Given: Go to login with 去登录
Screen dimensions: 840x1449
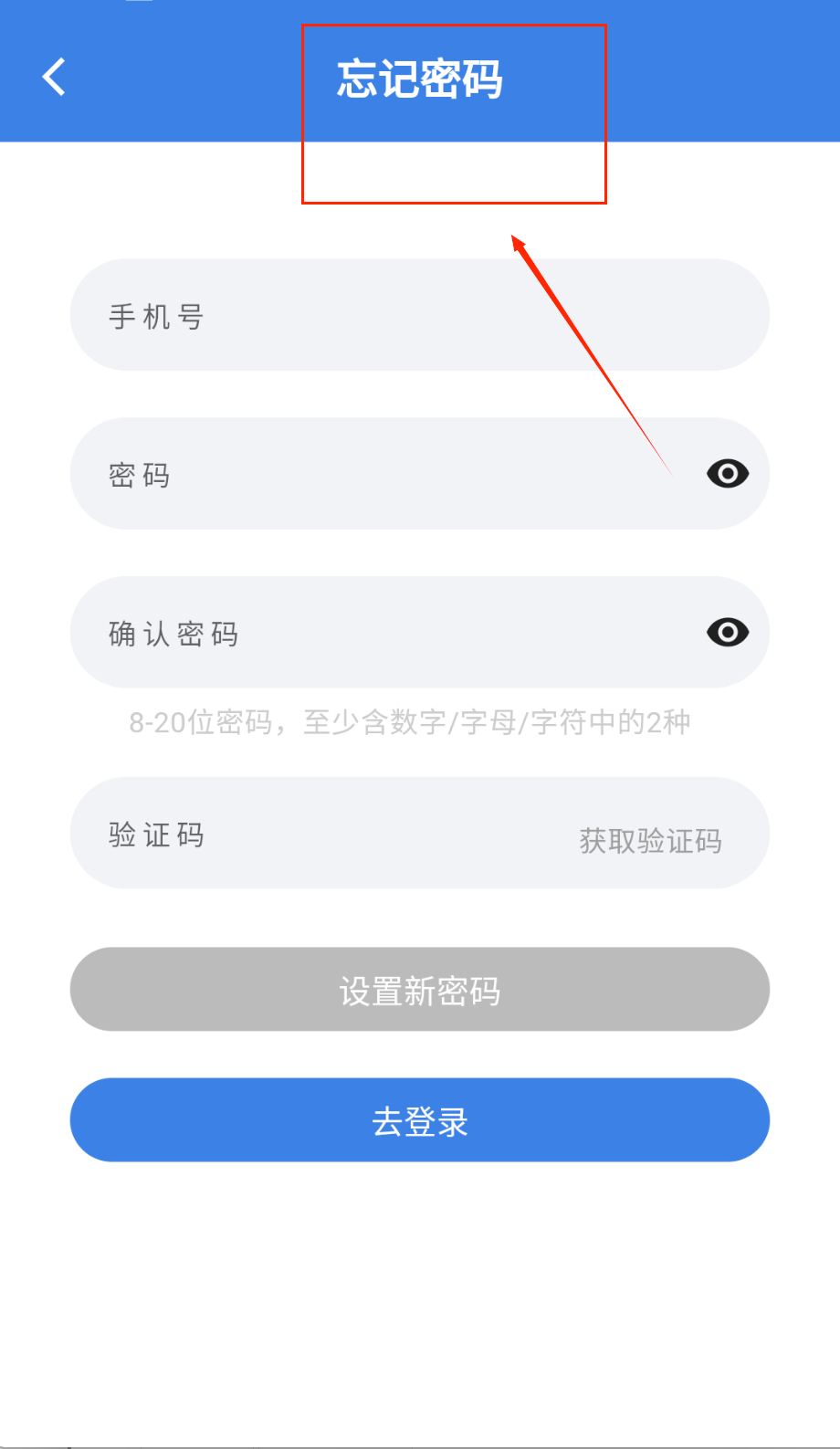Looking at the screenshot, I should (419, 1120).
